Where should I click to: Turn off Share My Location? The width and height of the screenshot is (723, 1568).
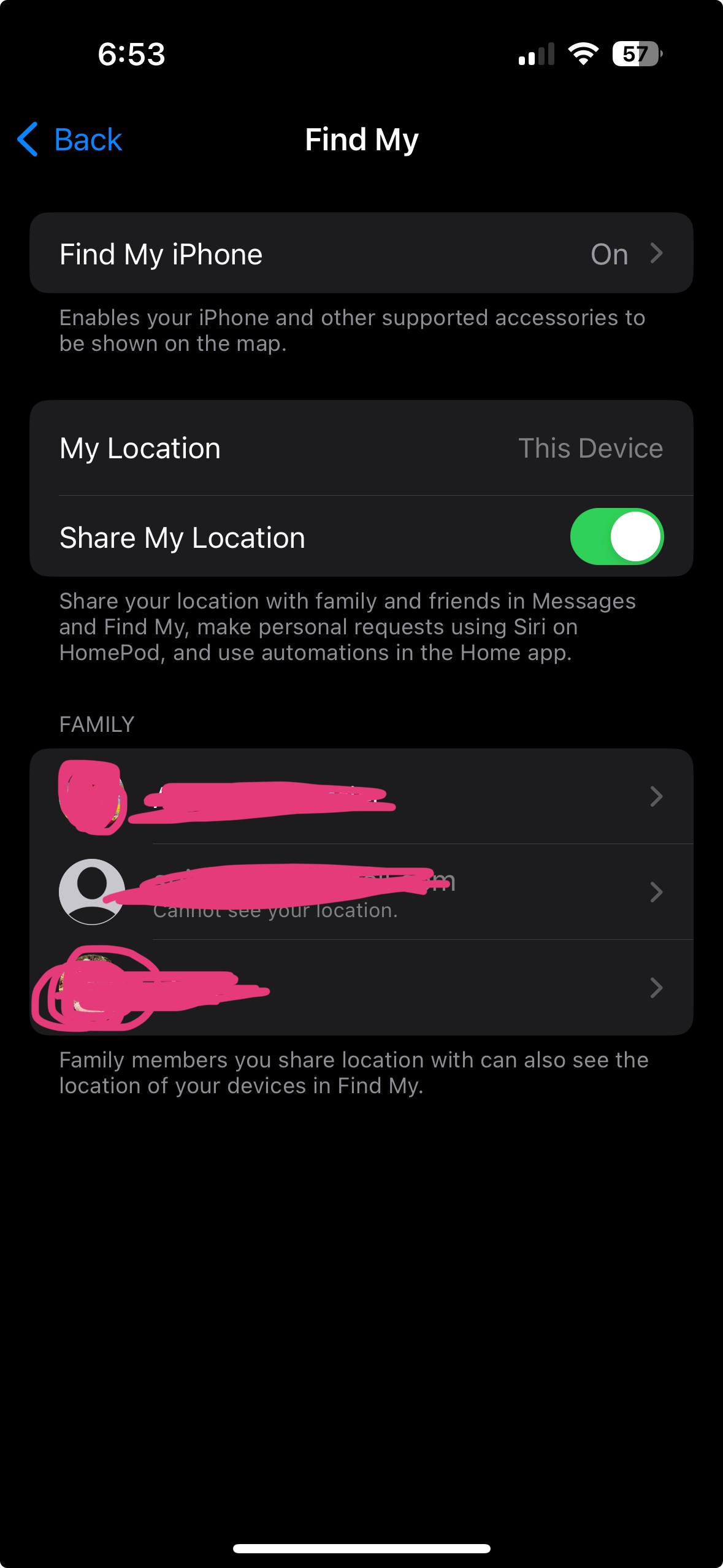coord(616,537)
